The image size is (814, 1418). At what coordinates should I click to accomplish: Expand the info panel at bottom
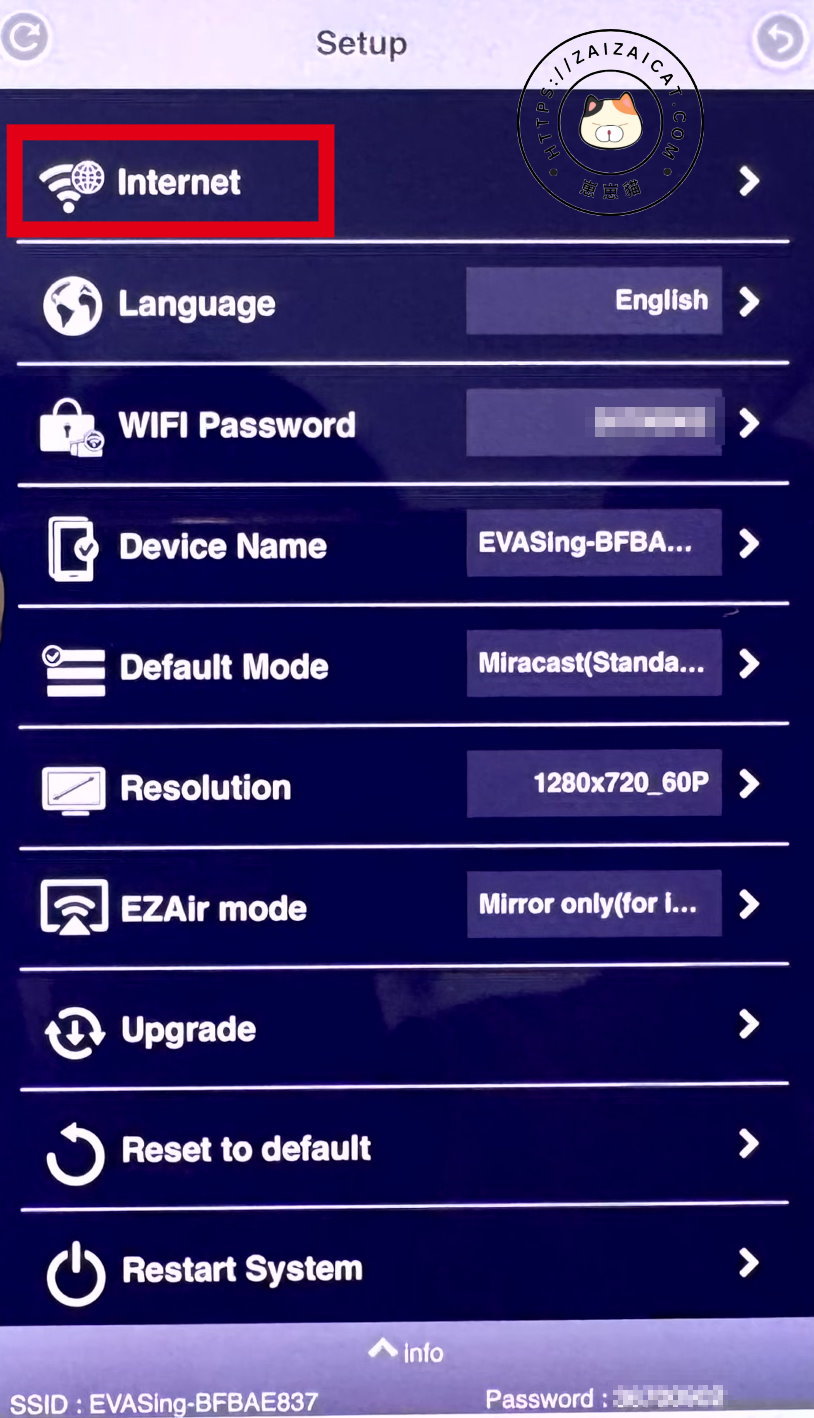(406, 1351)
